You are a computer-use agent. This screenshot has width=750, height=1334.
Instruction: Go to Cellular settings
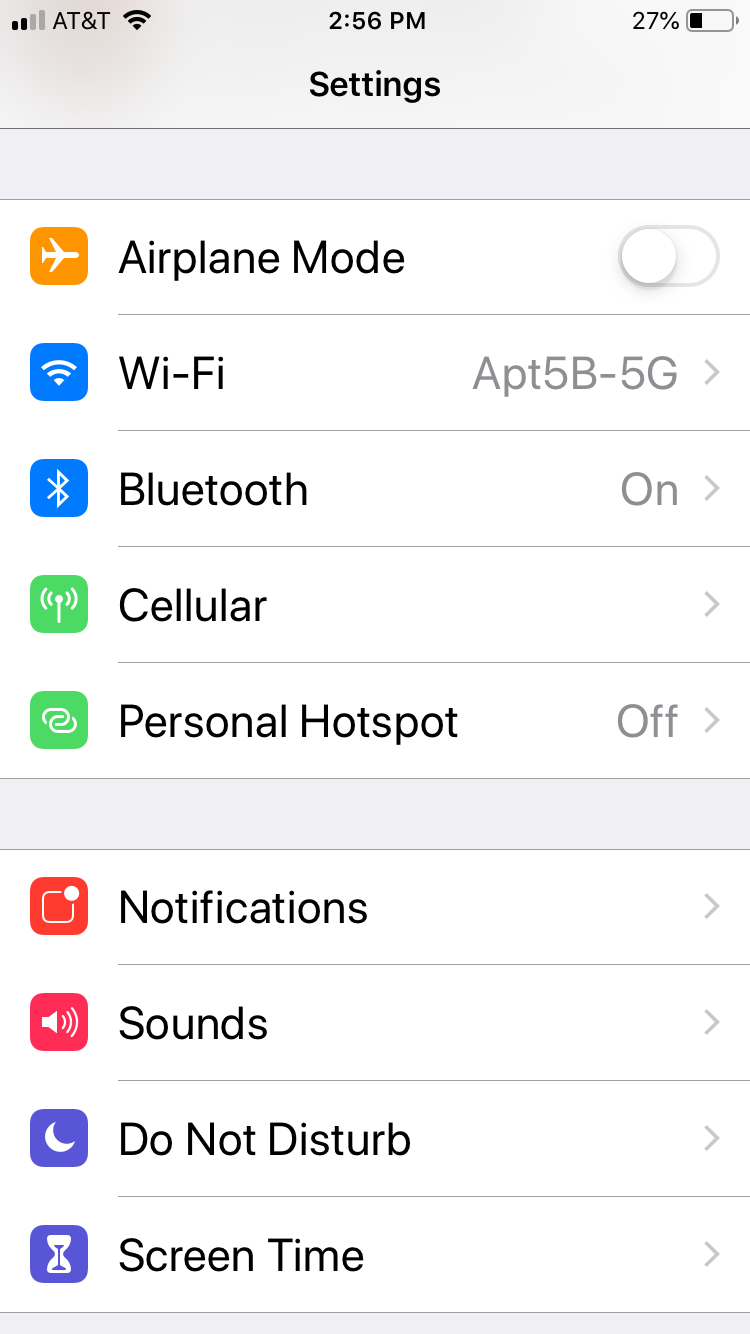coord(375,605)
